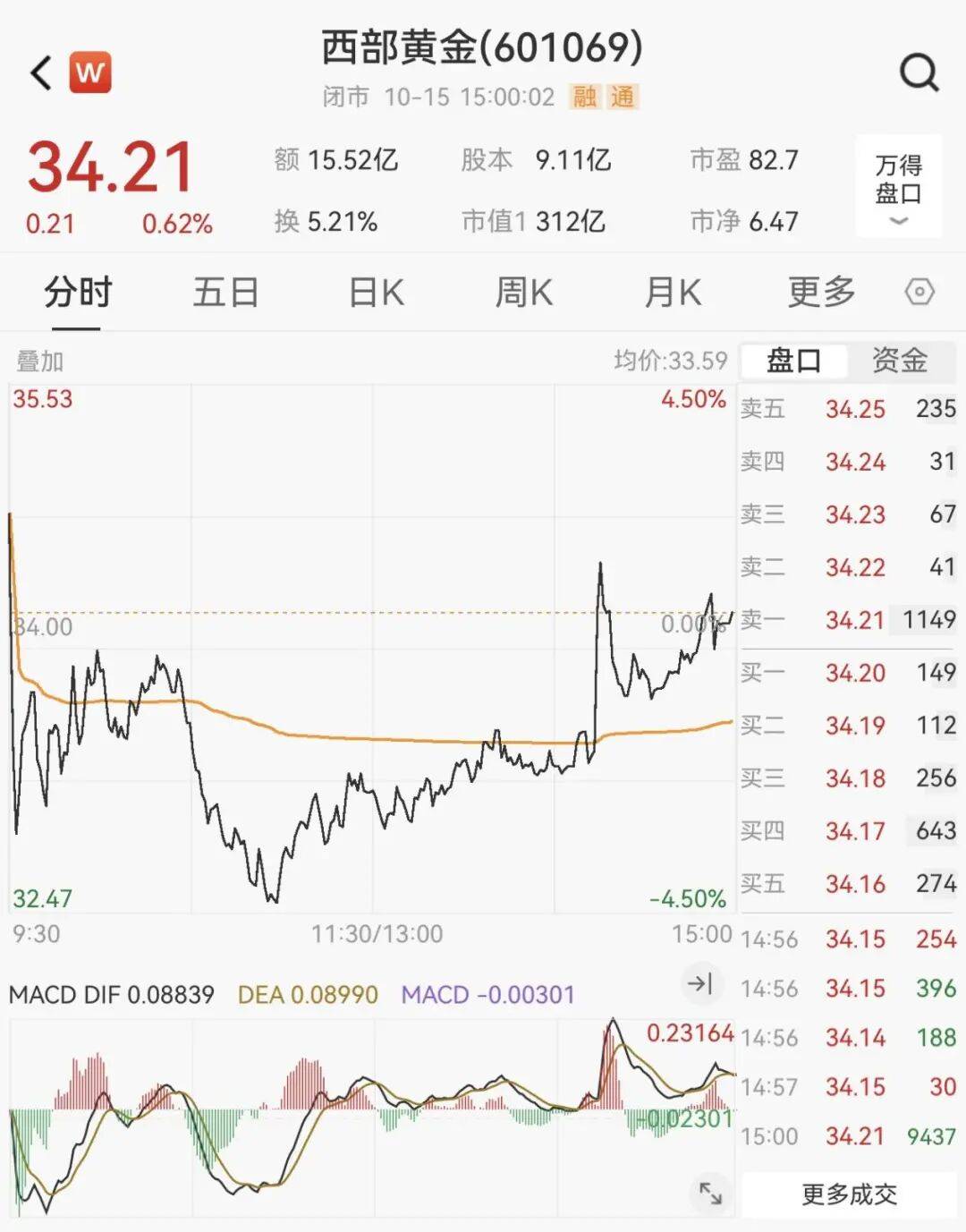Expand chart to full screen

pos(711,1193)
